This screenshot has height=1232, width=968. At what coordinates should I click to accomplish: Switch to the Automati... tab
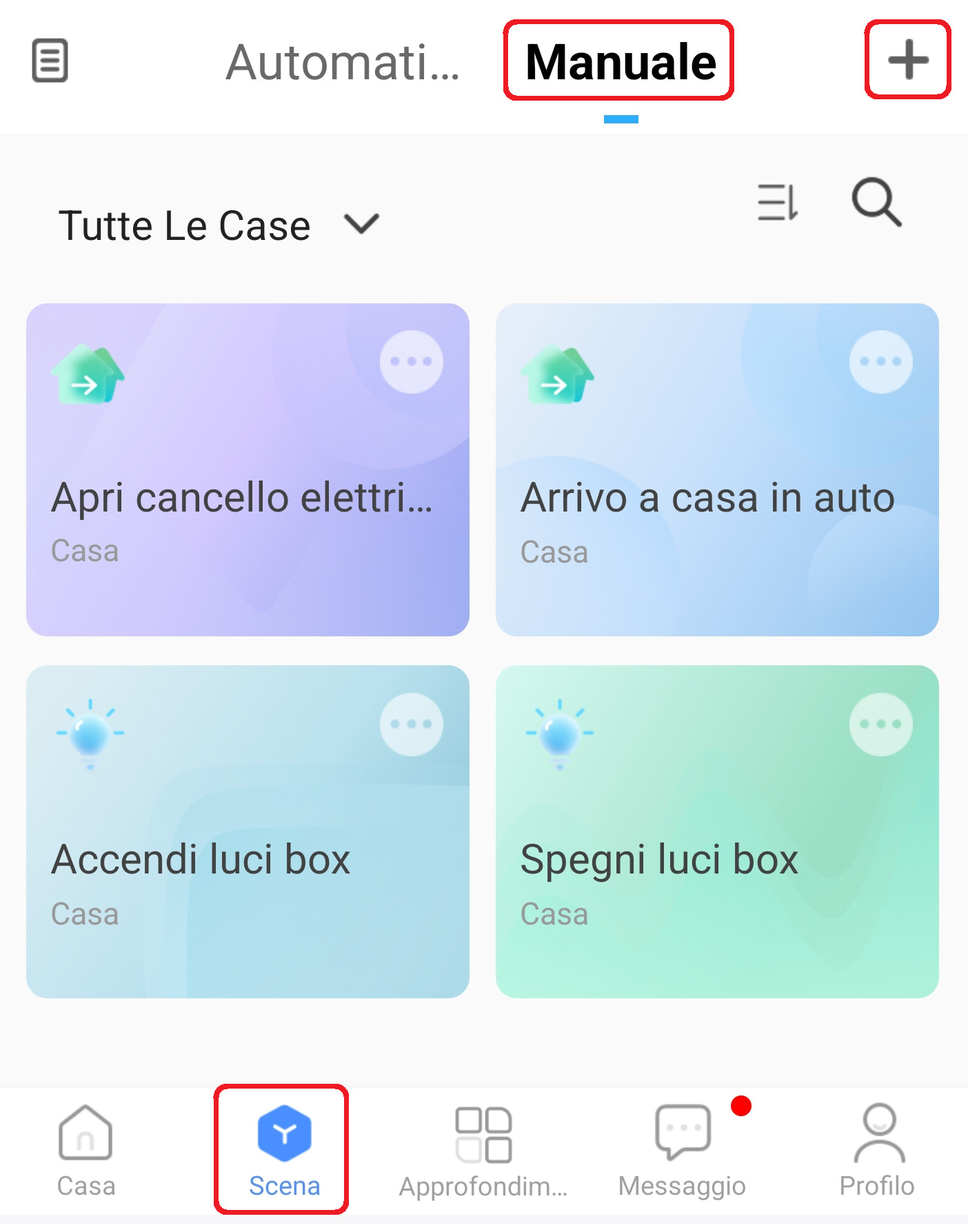coord(343,62)
